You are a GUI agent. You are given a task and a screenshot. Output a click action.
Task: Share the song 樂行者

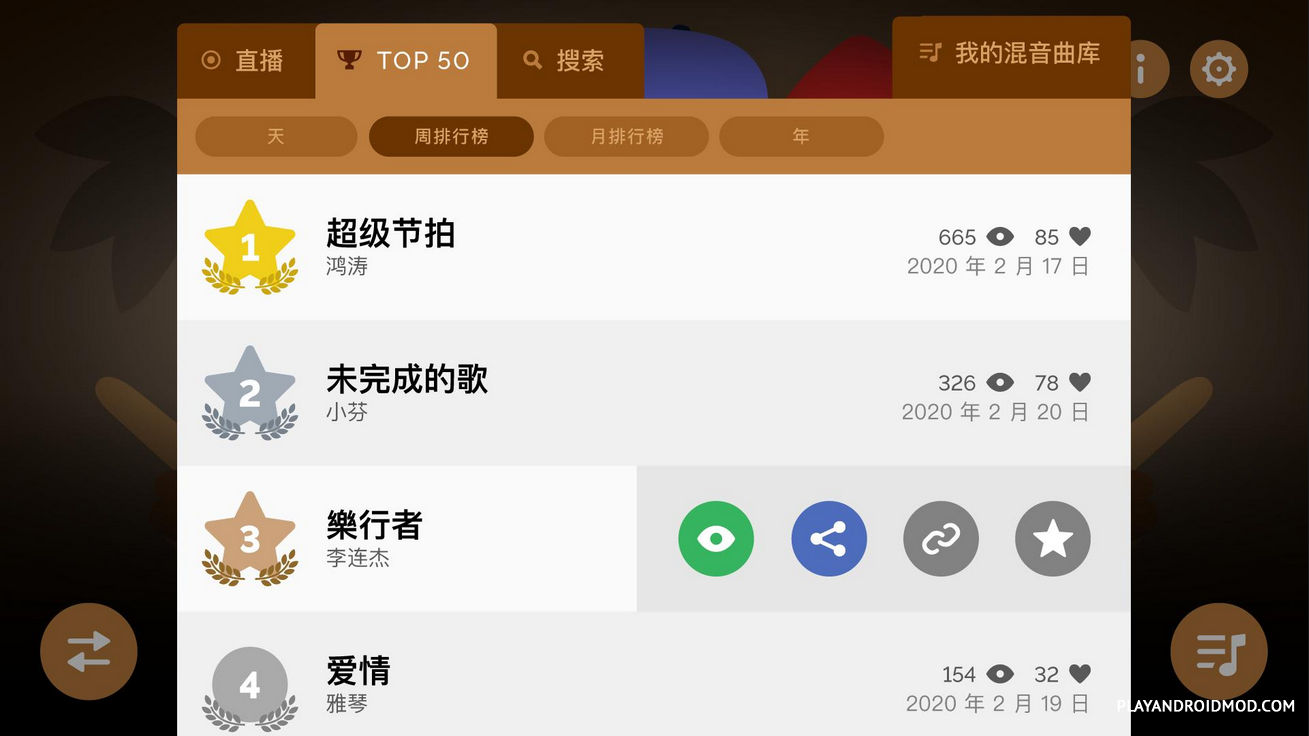828,539
